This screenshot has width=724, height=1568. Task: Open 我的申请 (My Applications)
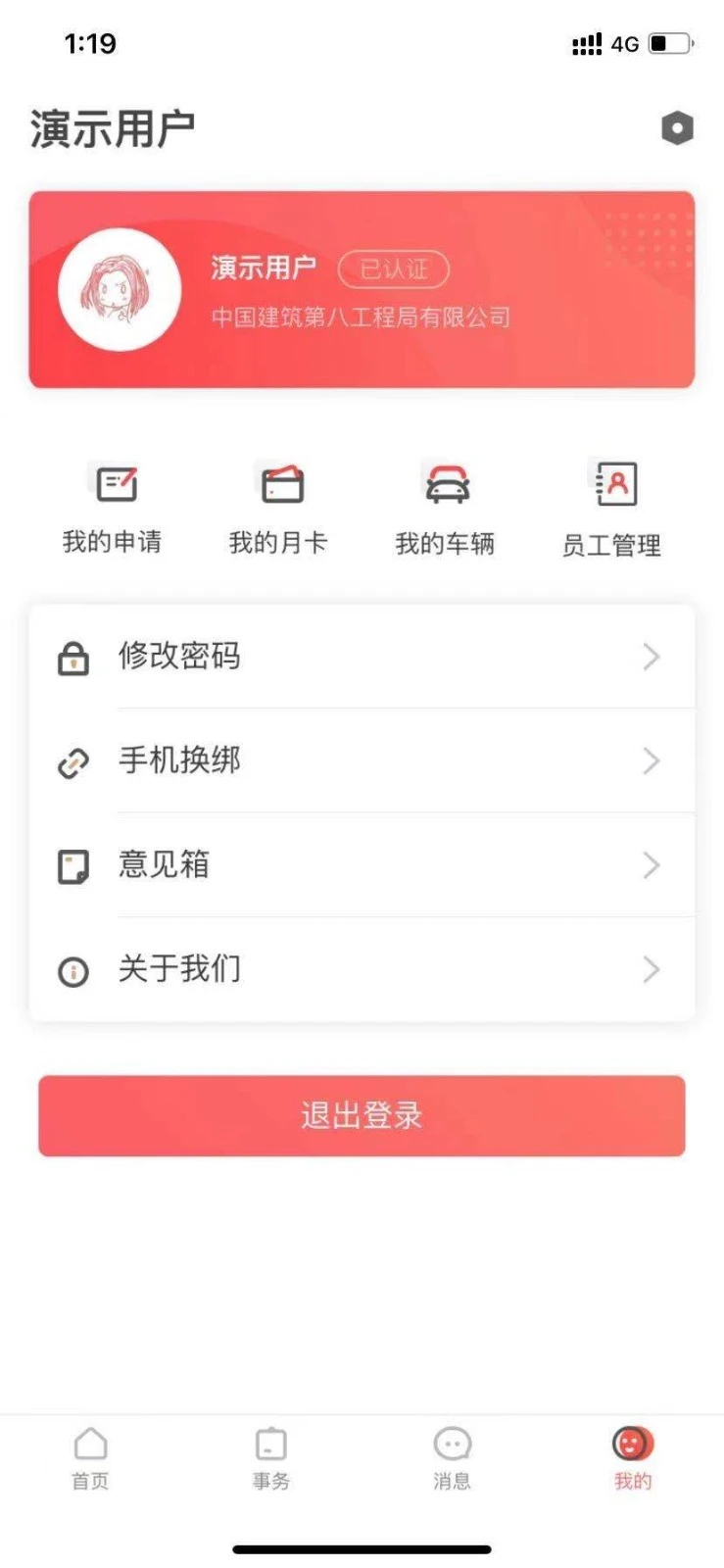click(x=113, y=505)
